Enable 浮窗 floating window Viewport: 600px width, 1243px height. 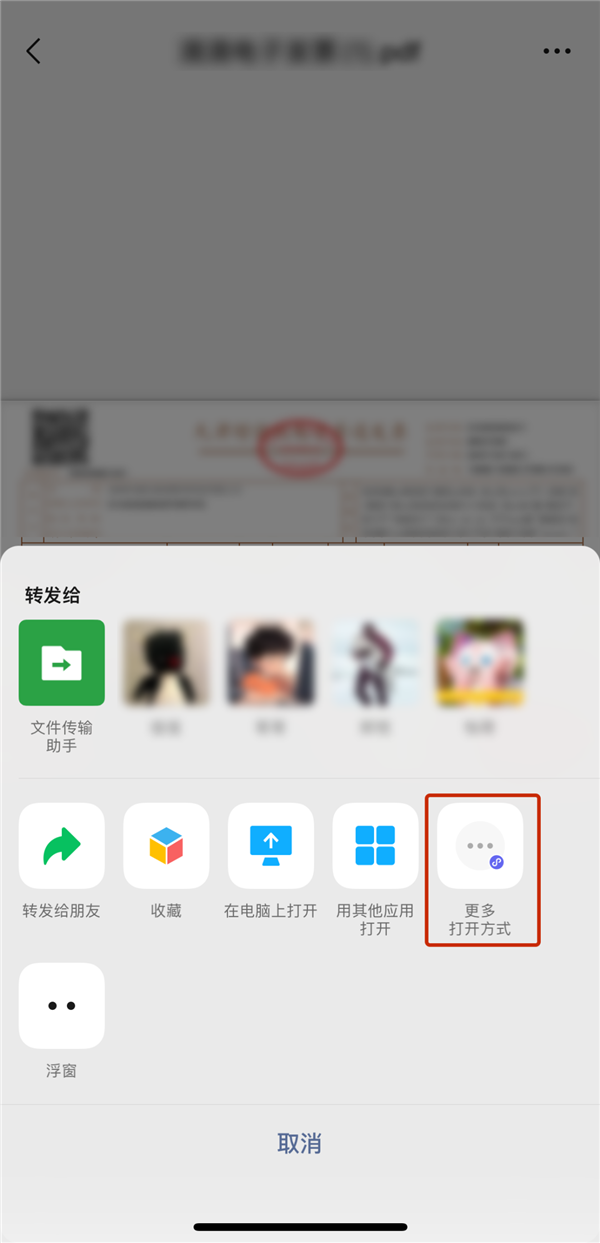tap(62, 1006)
